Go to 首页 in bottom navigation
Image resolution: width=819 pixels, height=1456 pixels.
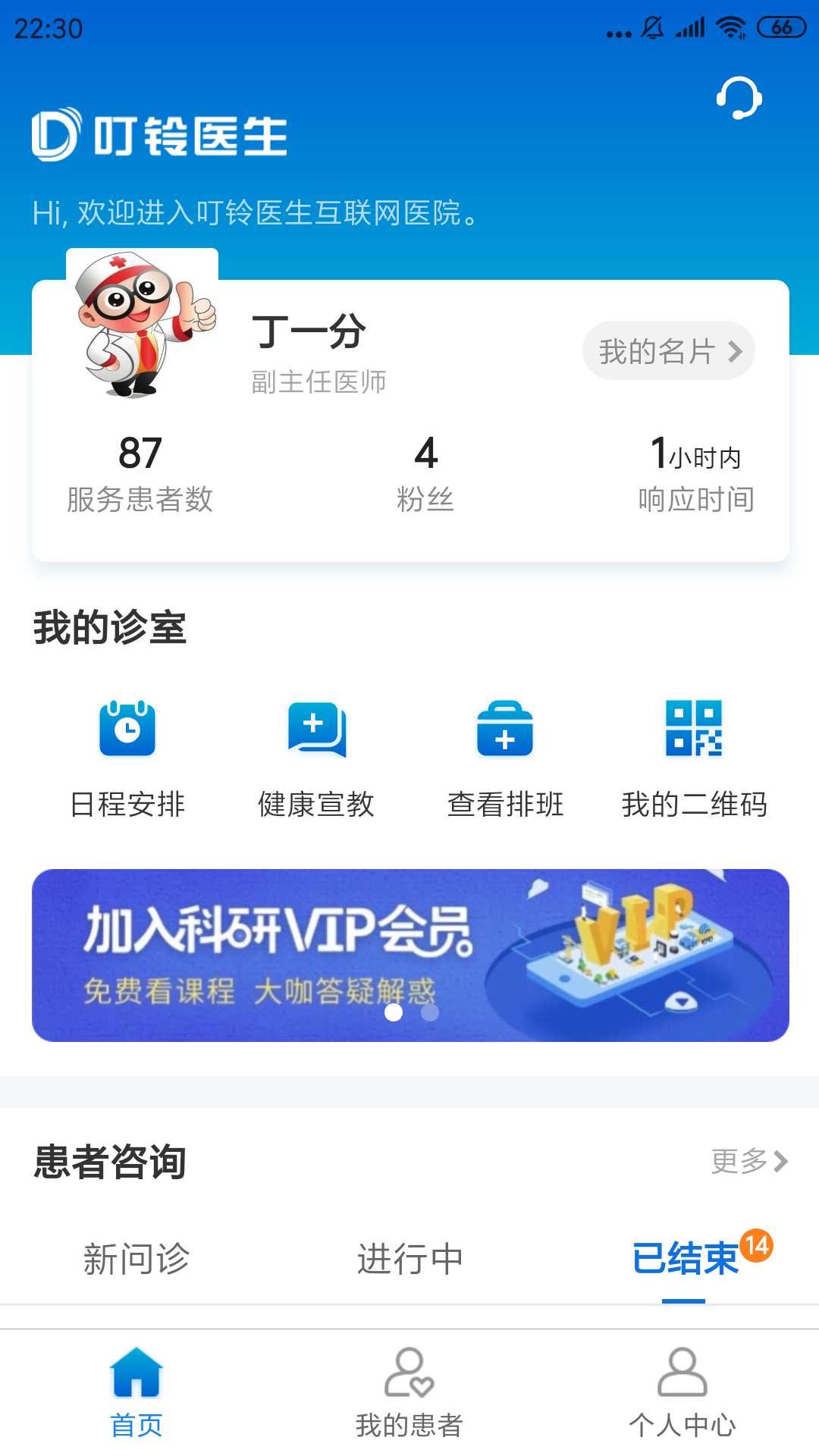tap(136, 1392)
